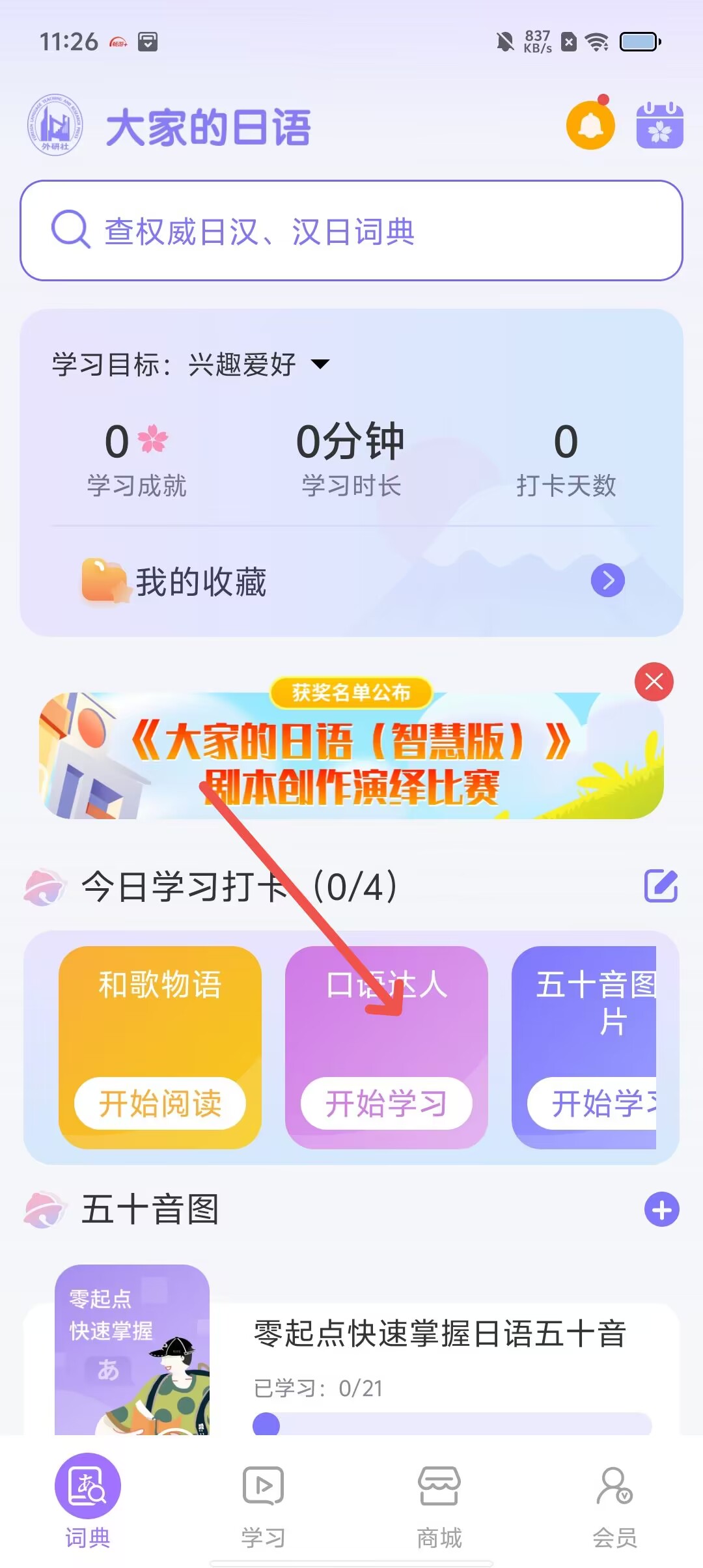Open 我的收藏 favorites row
The width and height of the screenshot is (703, 1568).
click(351, 581)
